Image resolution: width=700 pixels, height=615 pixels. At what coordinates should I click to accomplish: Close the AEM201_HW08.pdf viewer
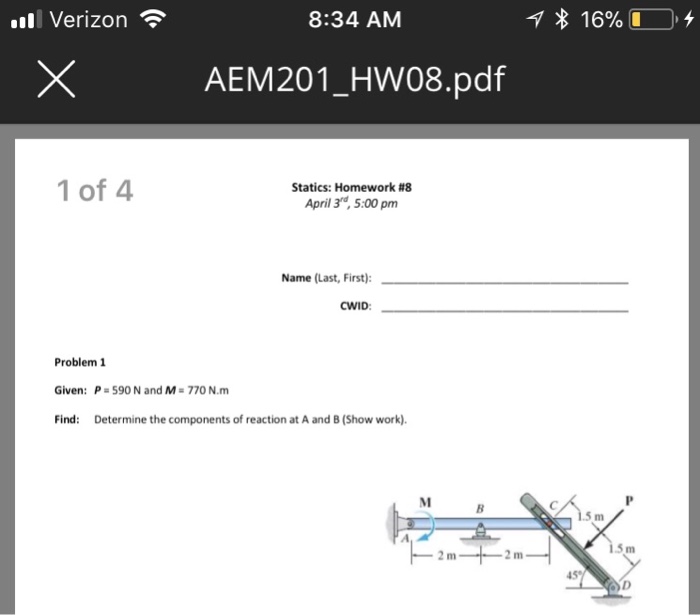click(55, 79)
